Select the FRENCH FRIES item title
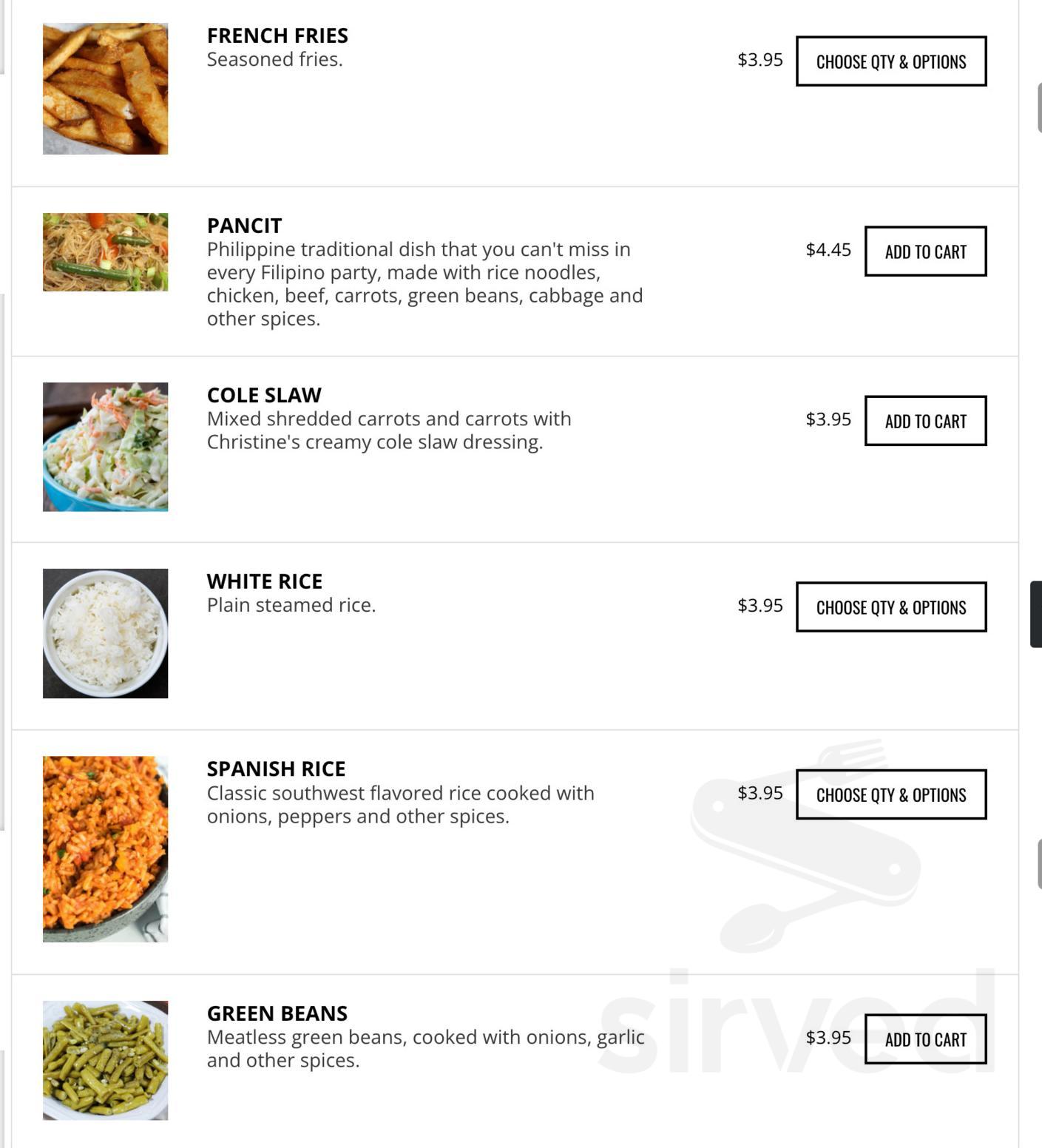 click(x=277, y=35)
